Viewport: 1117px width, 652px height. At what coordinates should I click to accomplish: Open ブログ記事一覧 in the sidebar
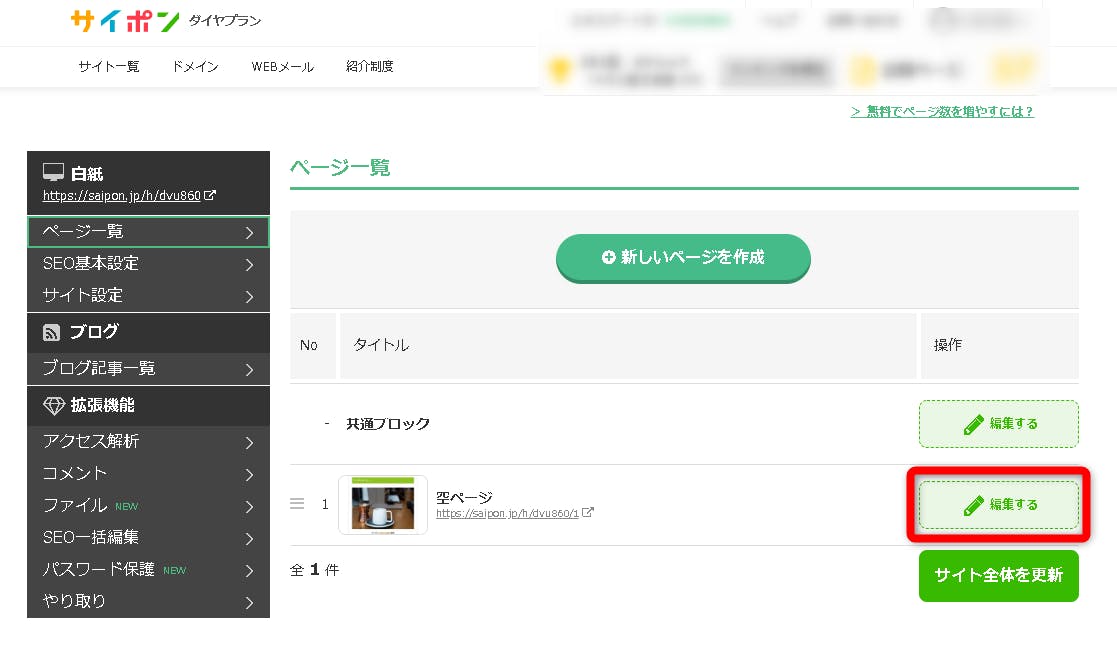[x=148, y=369]
